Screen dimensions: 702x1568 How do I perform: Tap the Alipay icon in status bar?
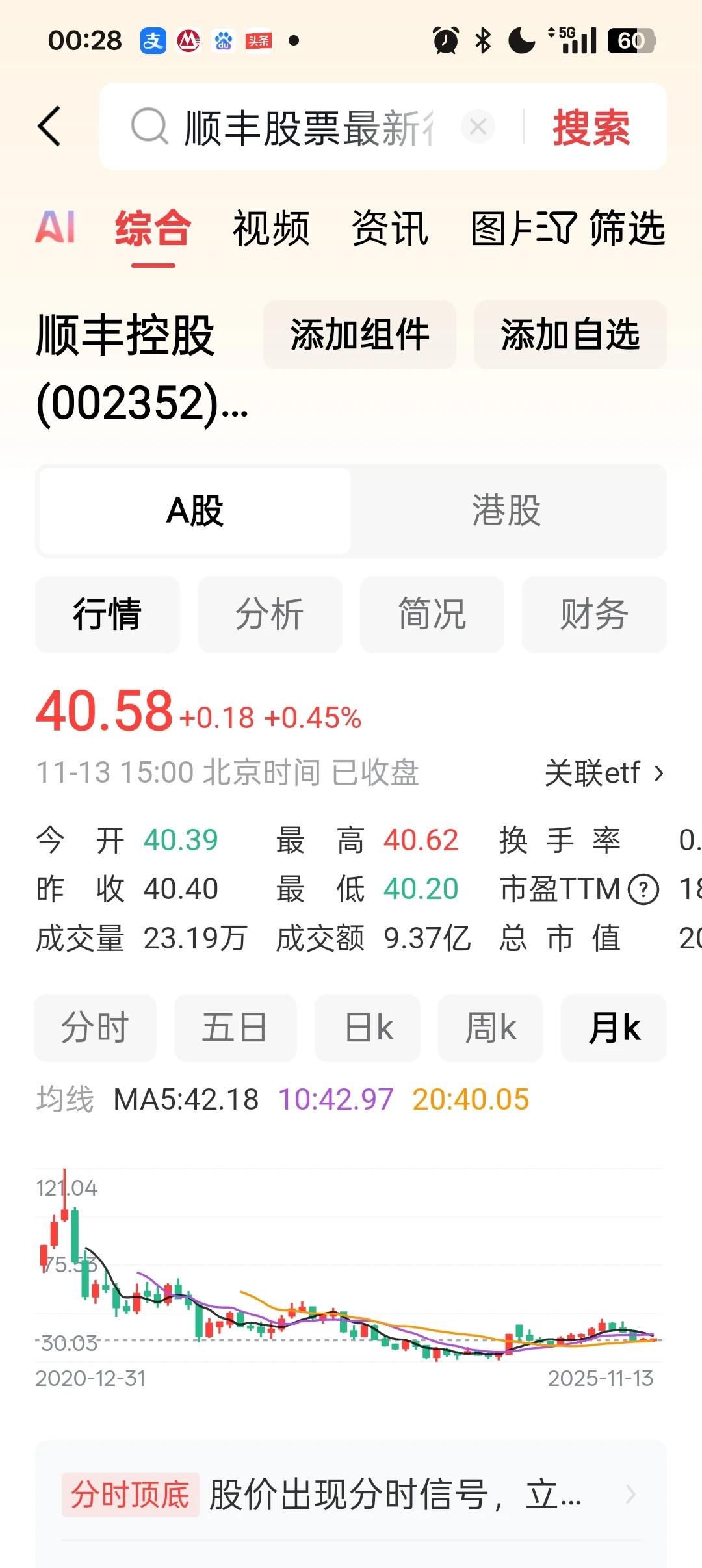point(154,40)
